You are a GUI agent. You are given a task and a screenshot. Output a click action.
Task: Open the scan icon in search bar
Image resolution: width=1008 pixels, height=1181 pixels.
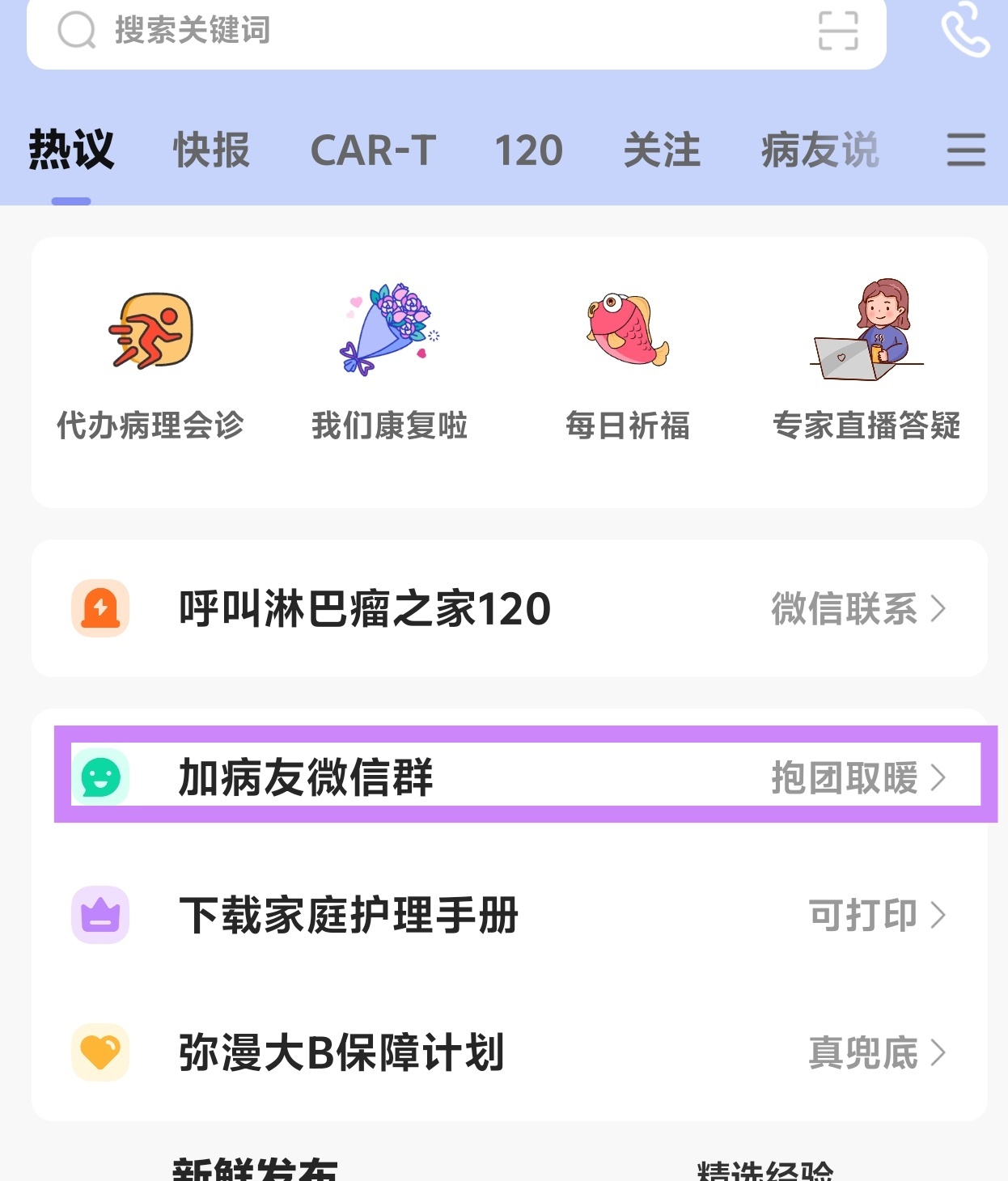837,31
